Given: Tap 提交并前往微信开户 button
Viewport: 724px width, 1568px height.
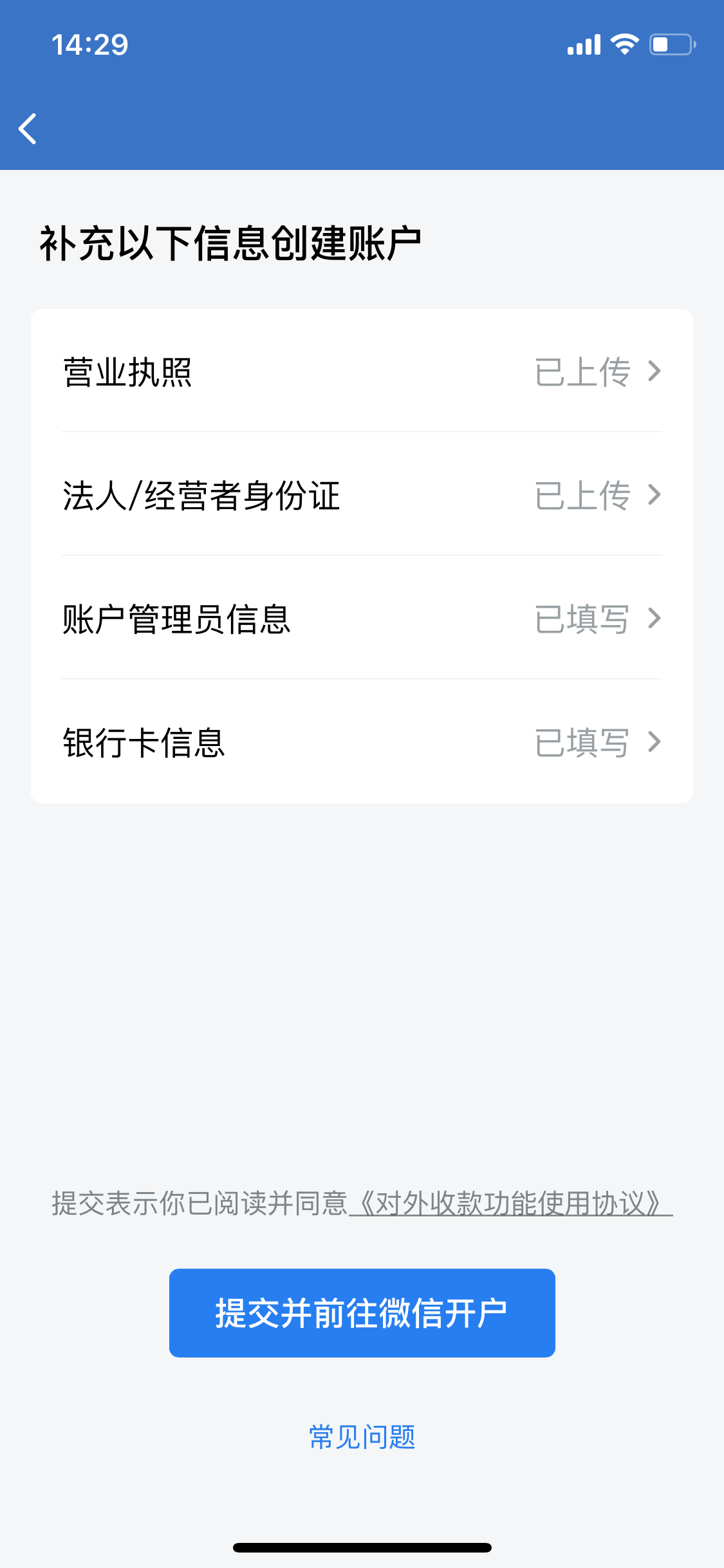Looking at the screenshot, I should click(x=362, y=1313).
